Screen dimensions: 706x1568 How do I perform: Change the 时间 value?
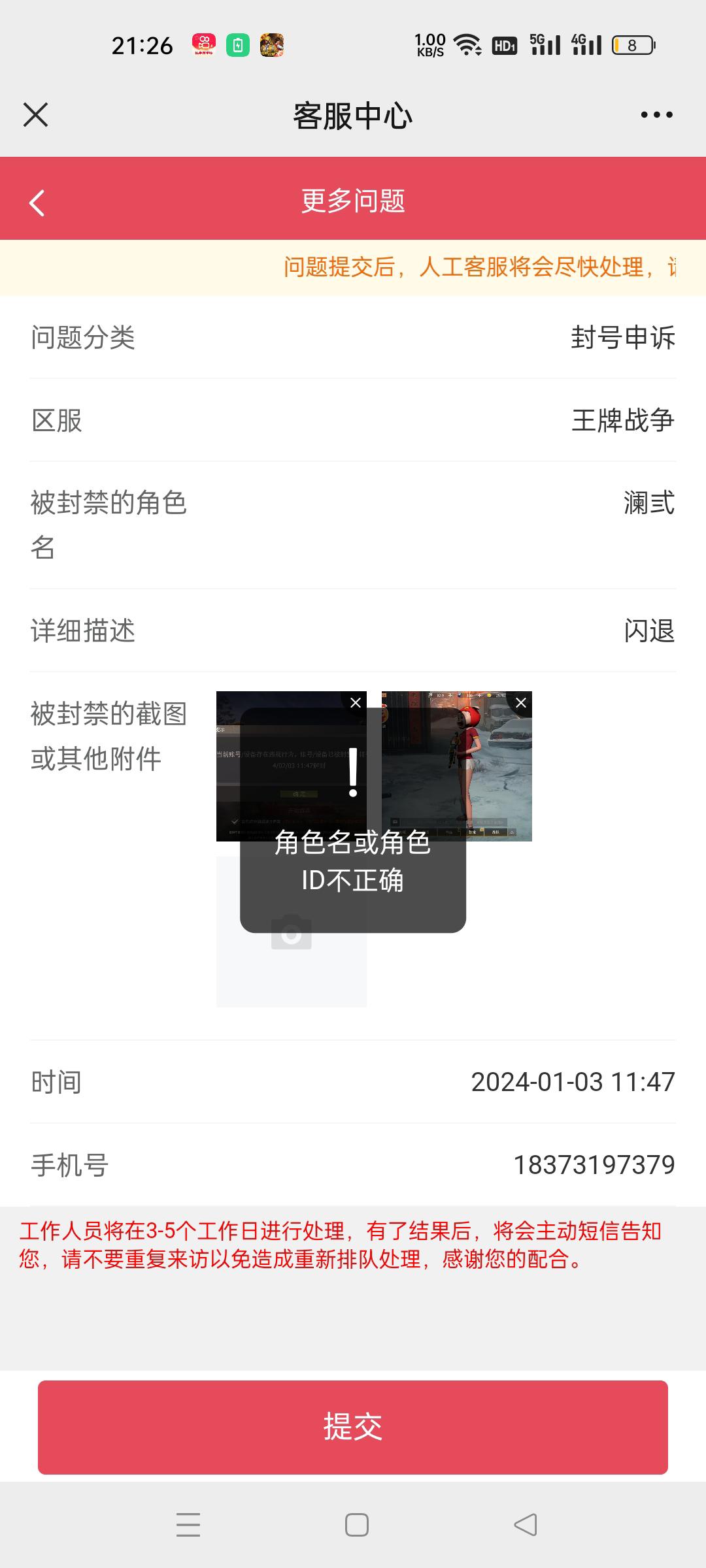click(x=353, y=1082)
